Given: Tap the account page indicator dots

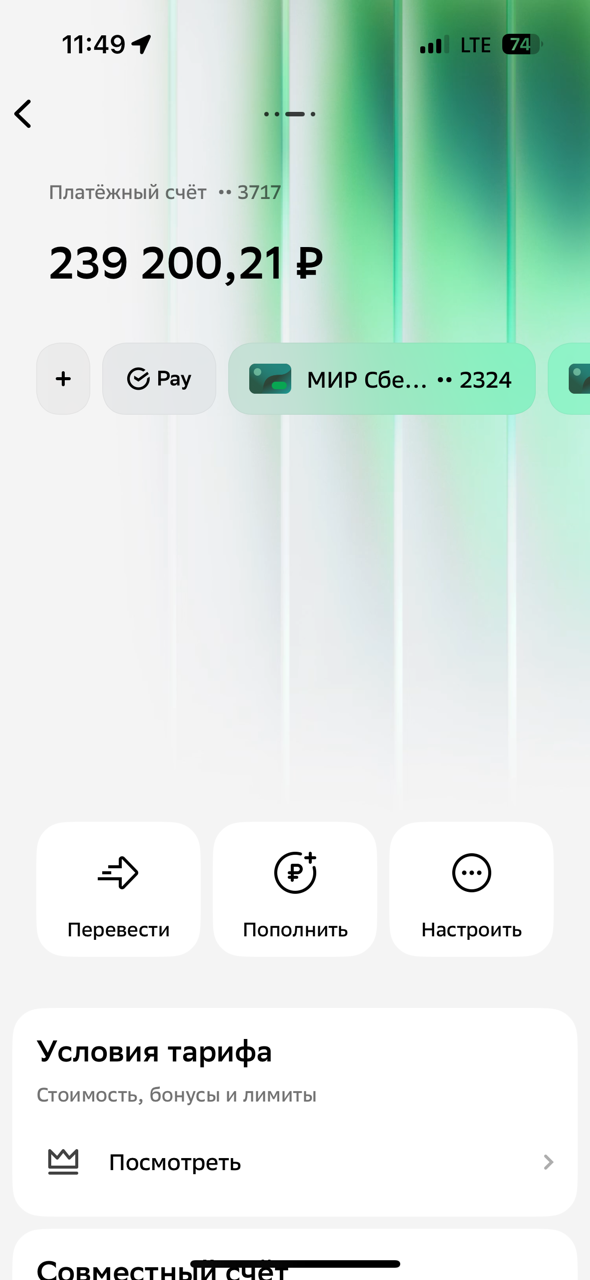Looking at the screenshot, I should [290, 114].
